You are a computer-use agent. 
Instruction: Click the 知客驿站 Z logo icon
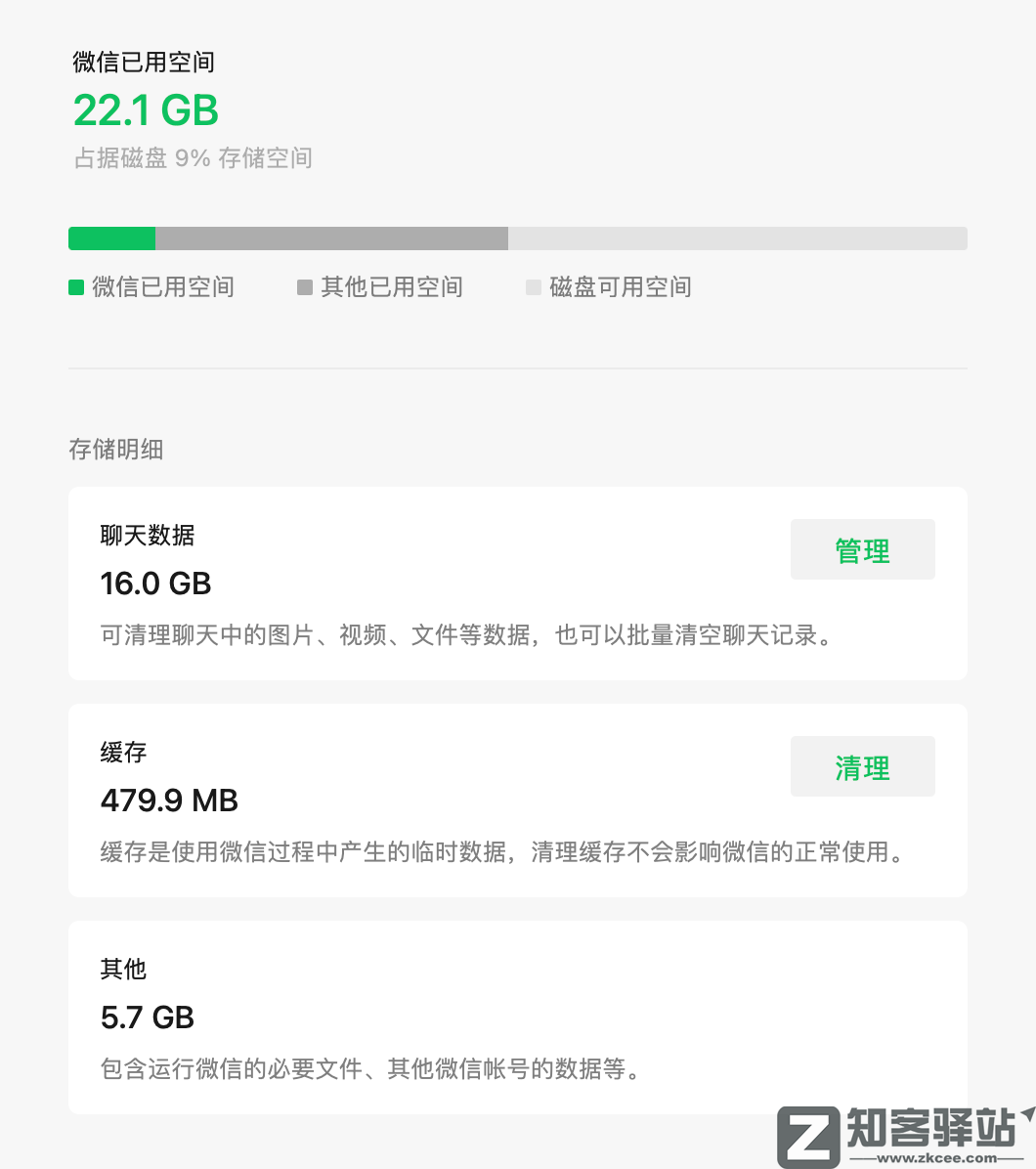[x=808, y=1137]
